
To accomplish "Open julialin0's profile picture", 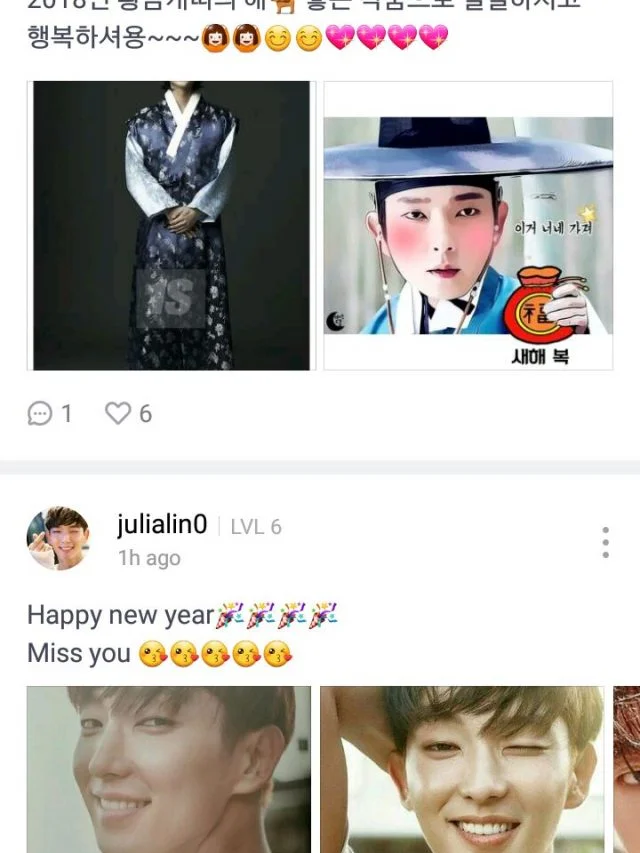I will pos(58,538).
